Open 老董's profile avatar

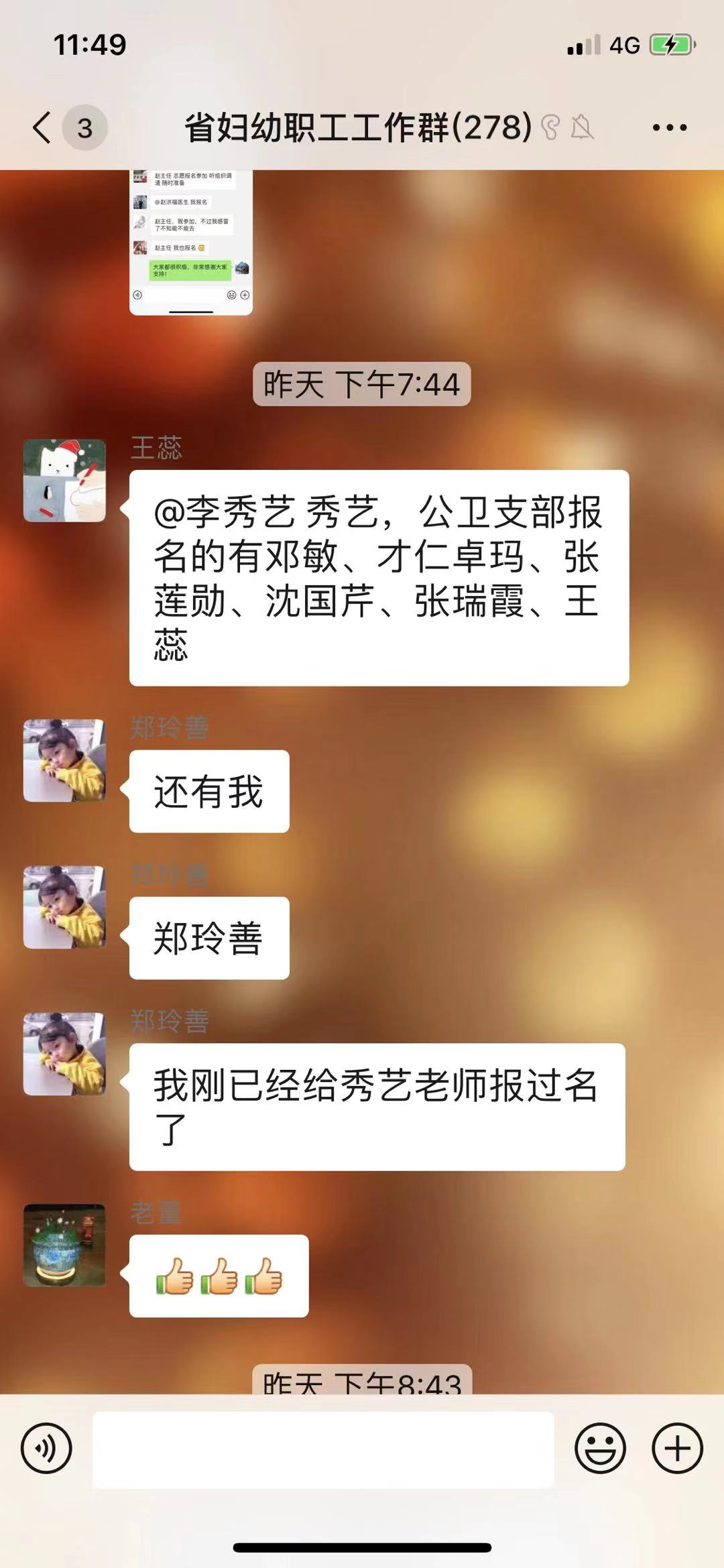click(64, 1245)
